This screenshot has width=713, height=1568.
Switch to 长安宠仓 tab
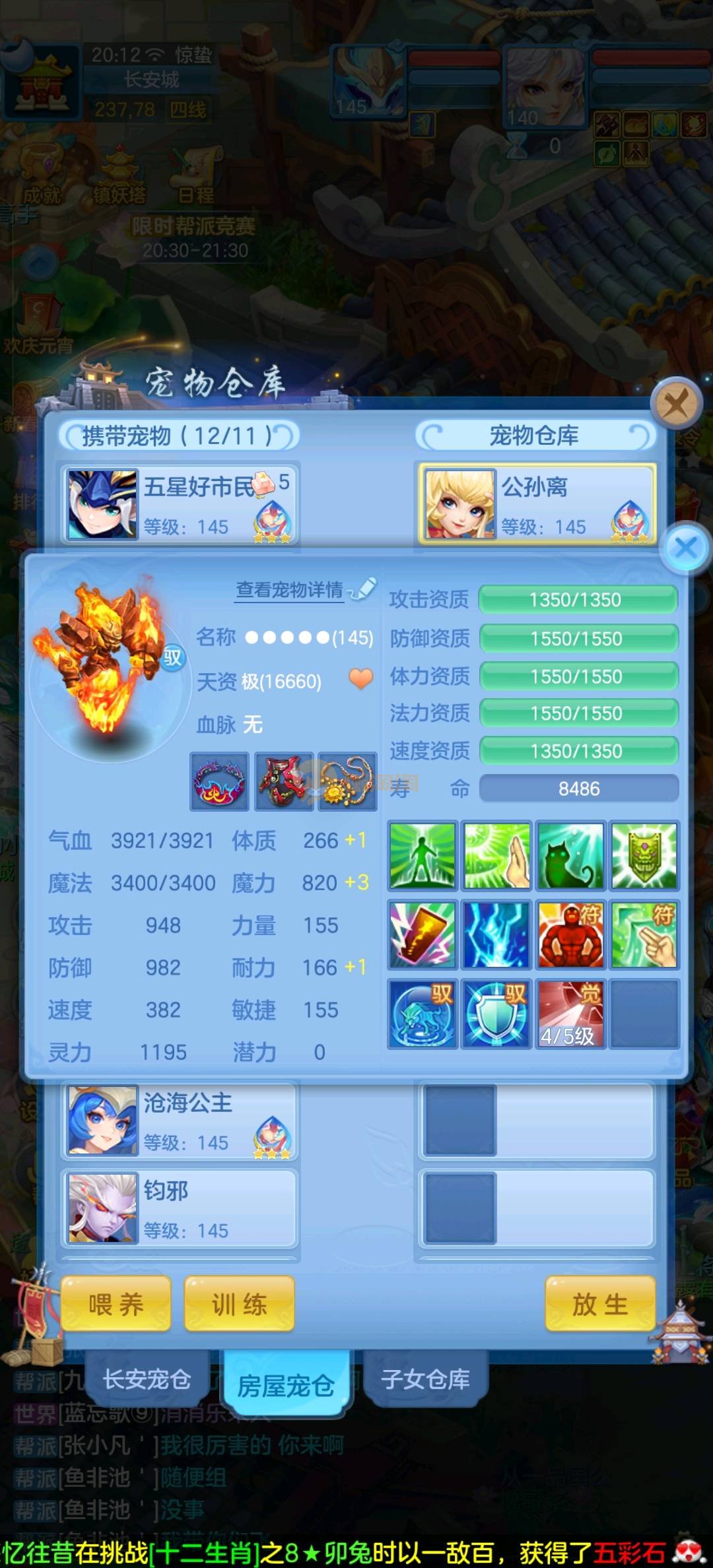click(147, 1379)
